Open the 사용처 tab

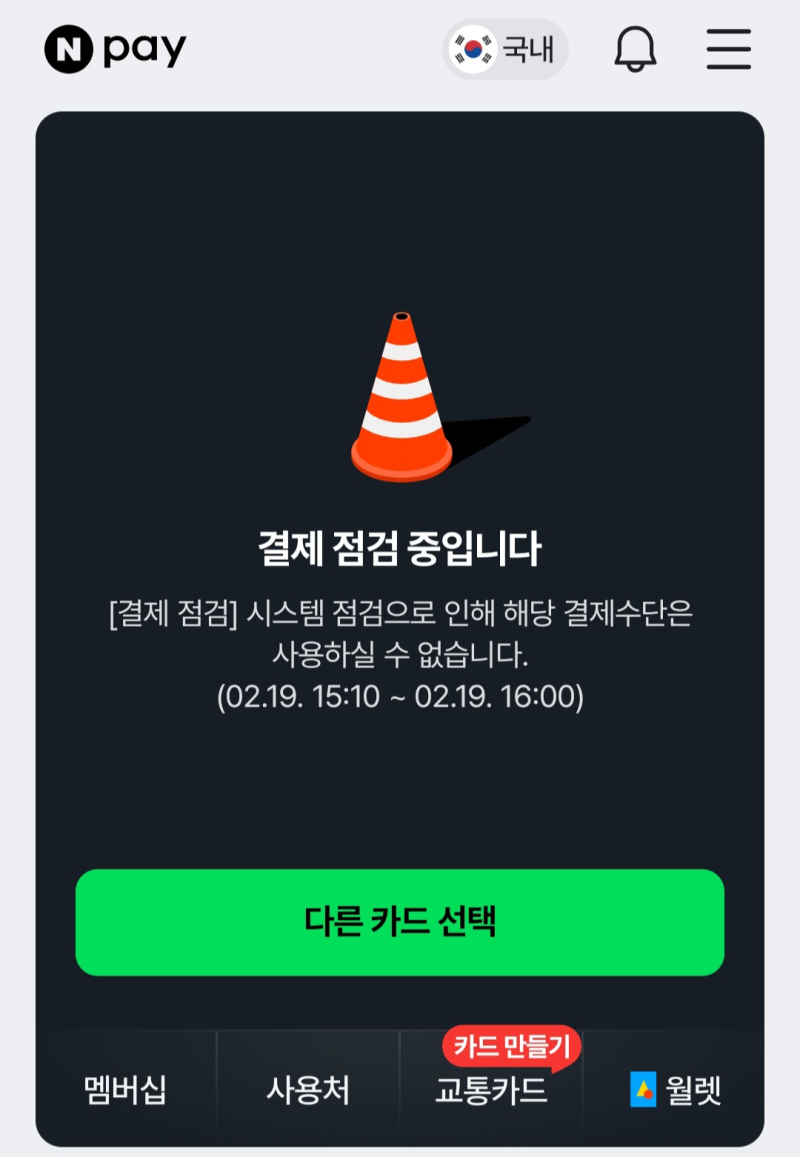click(308, 1090)
